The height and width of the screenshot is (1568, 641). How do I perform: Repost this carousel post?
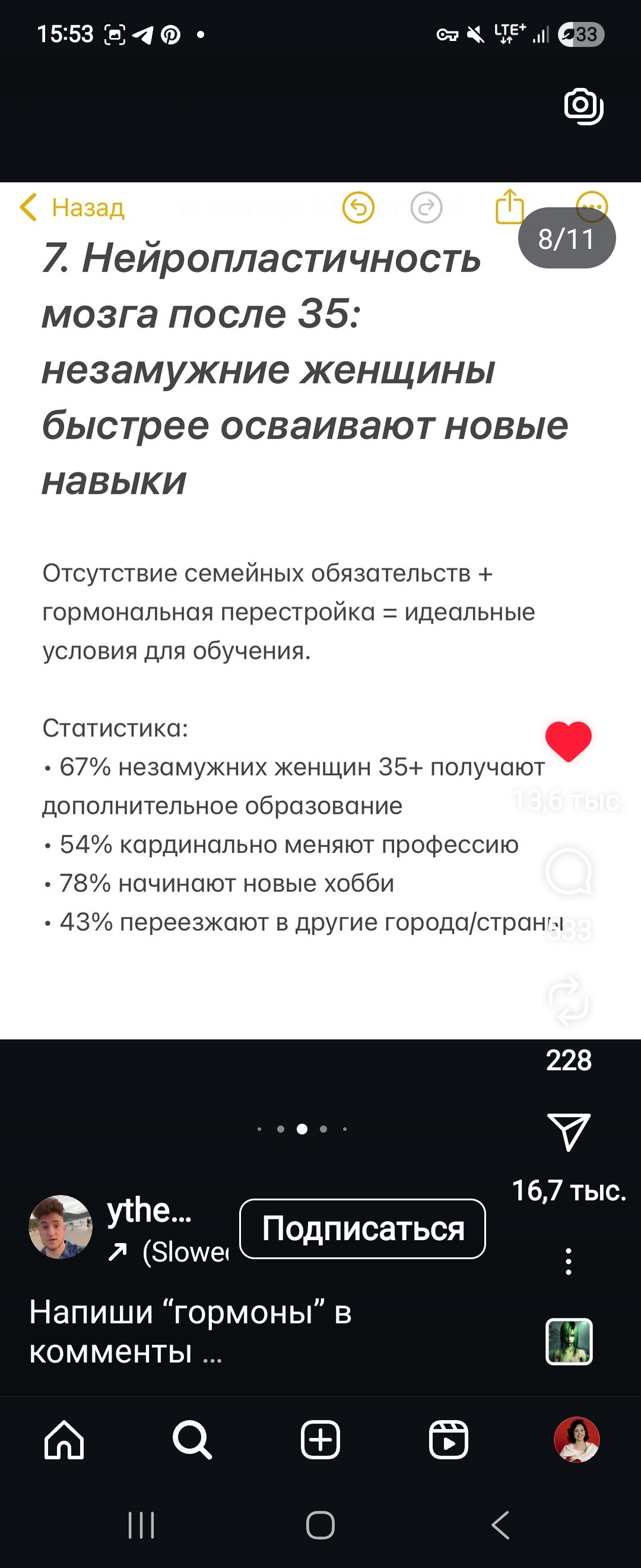pos(568,1001)
